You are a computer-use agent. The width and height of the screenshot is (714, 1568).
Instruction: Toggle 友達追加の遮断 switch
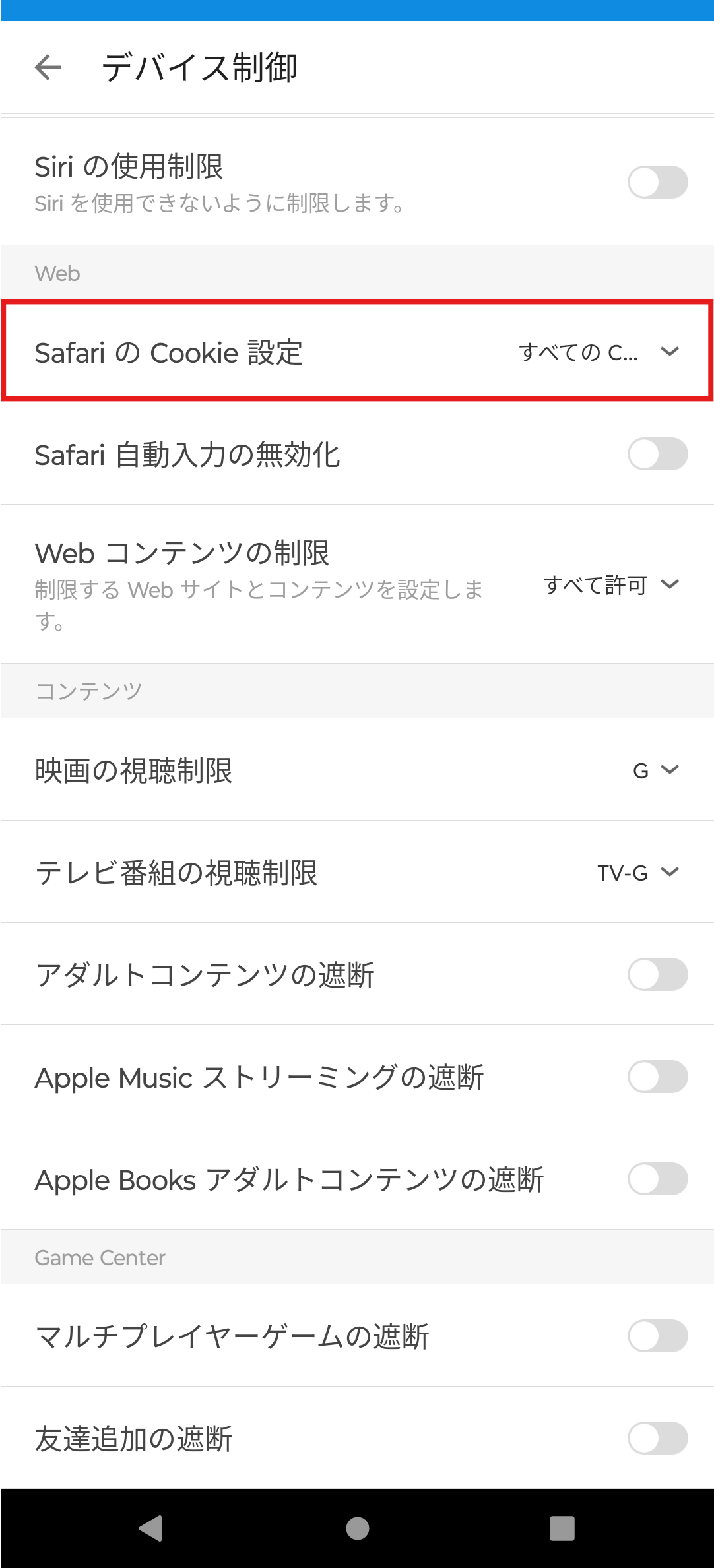click(657, 1438)
